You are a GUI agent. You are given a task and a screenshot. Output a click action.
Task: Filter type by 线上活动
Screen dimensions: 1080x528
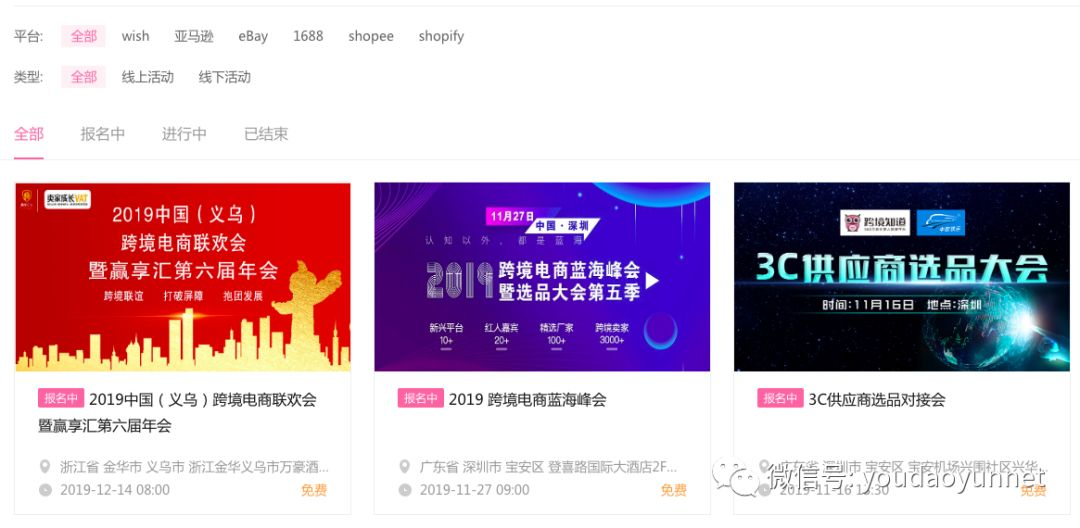(148, 77)
